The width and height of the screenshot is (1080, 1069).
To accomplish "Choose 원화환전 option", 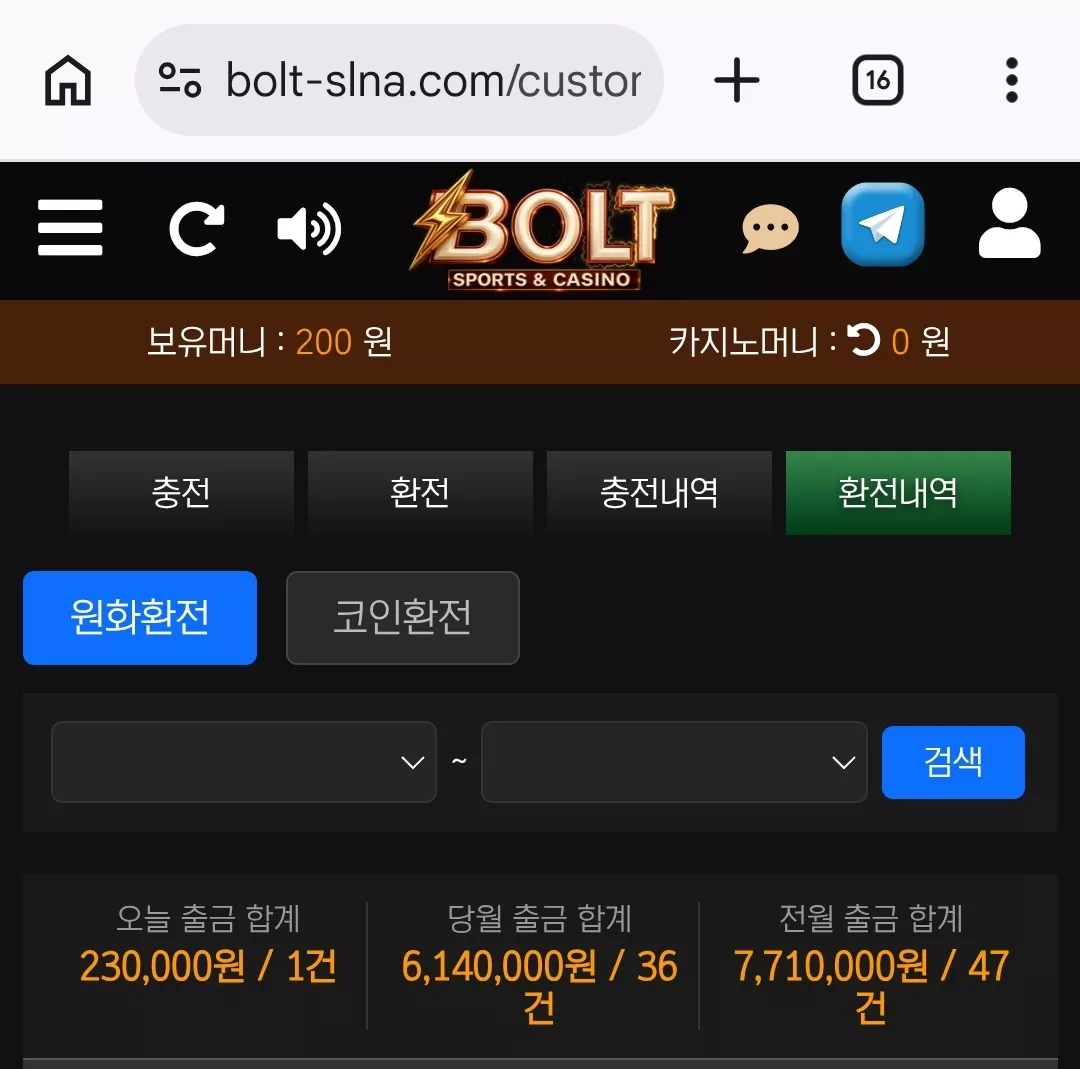I will click(140, 618).
